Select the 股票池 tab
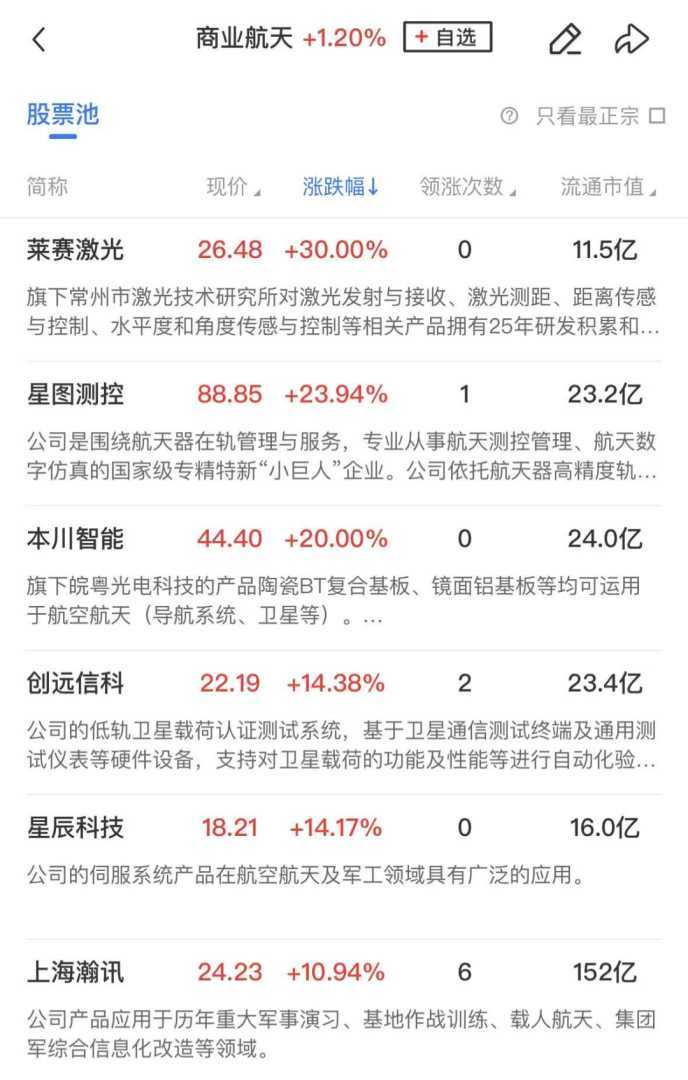This screenshot has width=688, height=1080. pos(62,114)
